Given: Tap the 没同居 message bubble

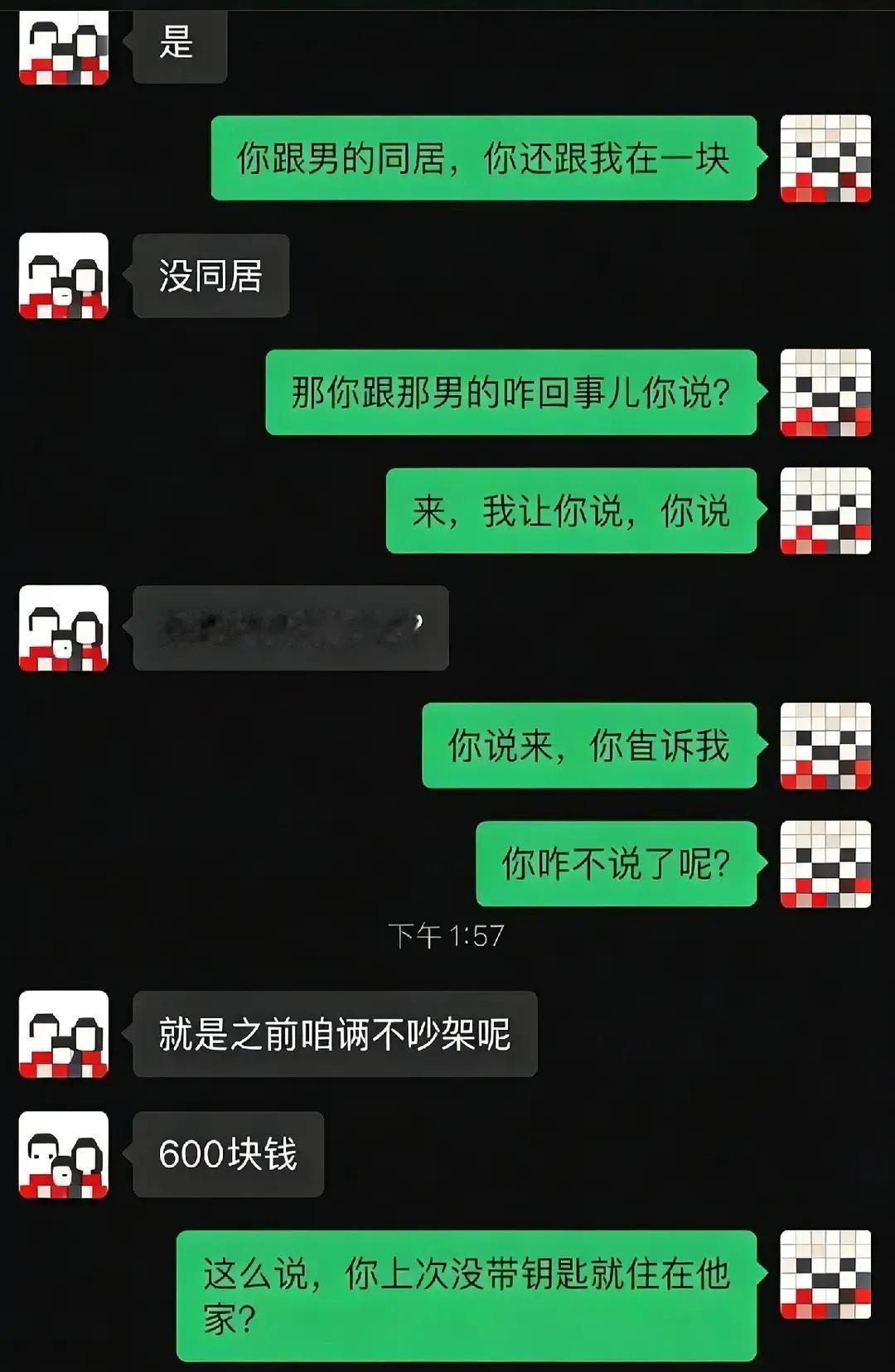Looking at the screenshot, I should pyautogui.click(x=210, y=276).
